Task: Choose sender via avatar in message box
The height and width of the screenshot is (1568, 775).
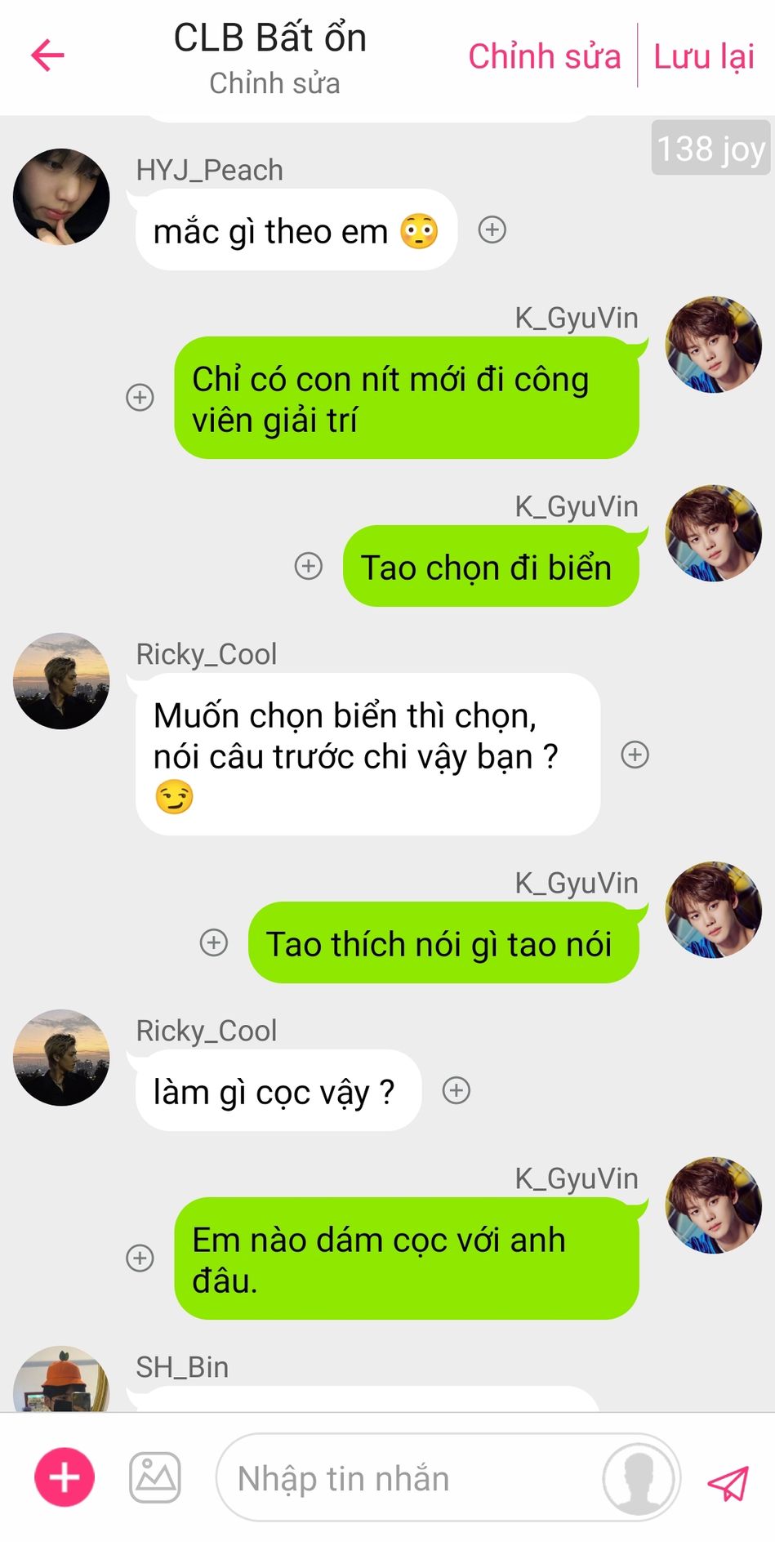Action: click(638, 1478)
